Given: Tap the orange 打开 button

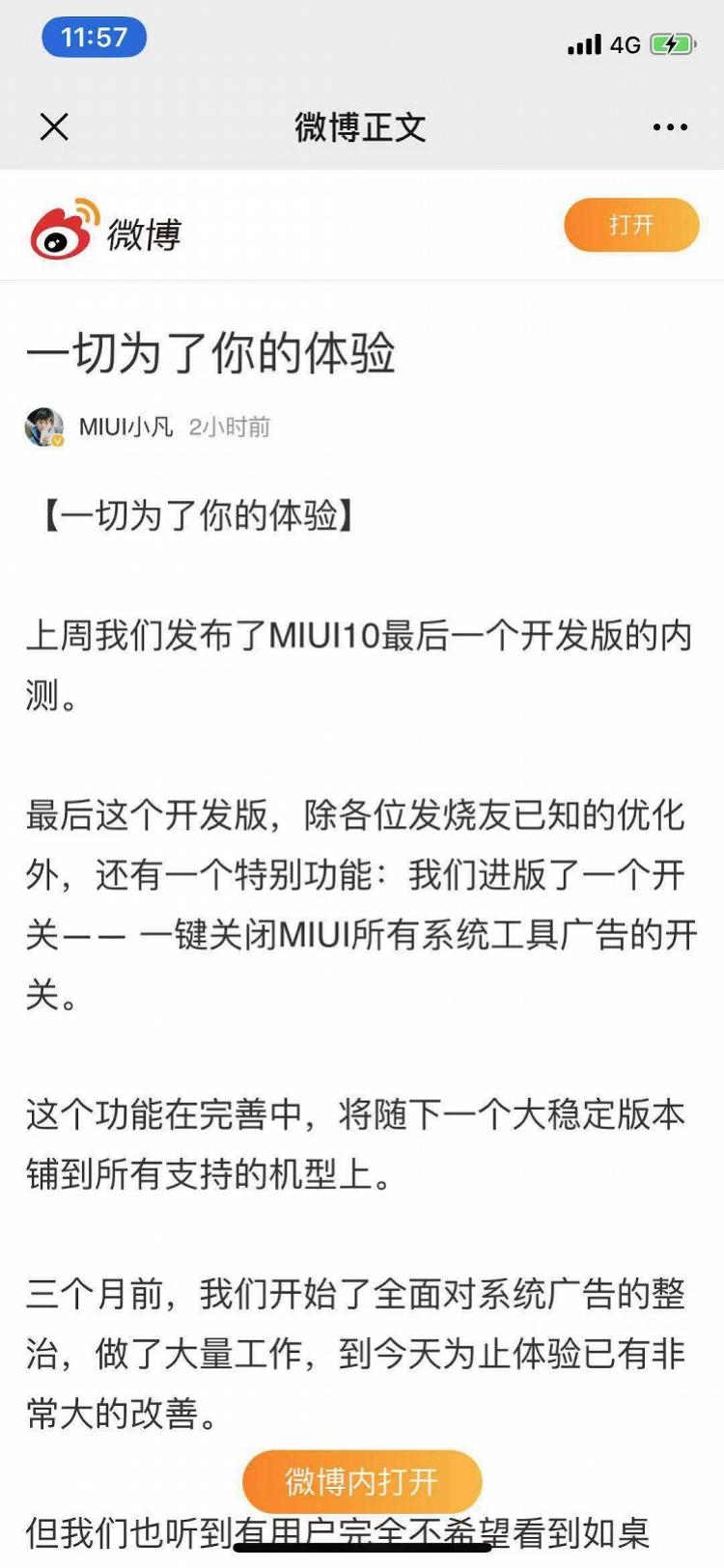Looking at the screenshot, I should pyautogui.click(x=631, y=225).
